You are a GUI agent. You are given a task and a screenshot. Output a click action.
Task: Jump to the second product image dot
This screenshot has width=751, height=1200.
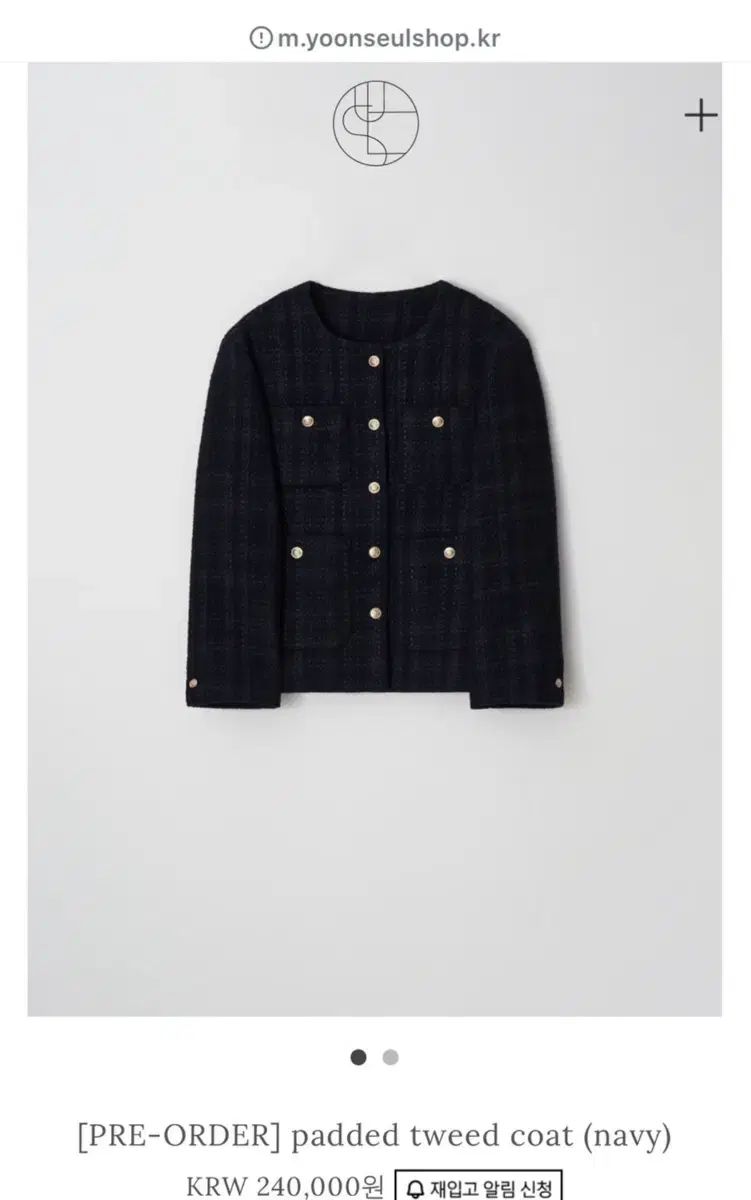pos(391,1057)
